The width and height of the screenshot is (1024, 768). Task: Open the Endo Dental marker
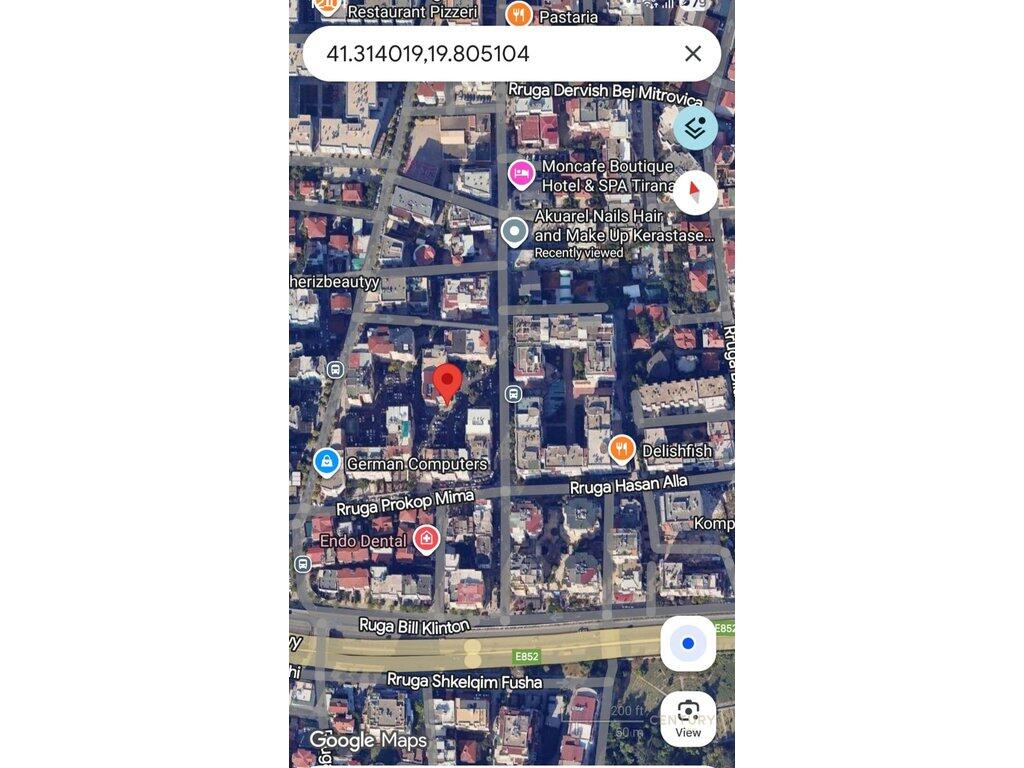427,540
